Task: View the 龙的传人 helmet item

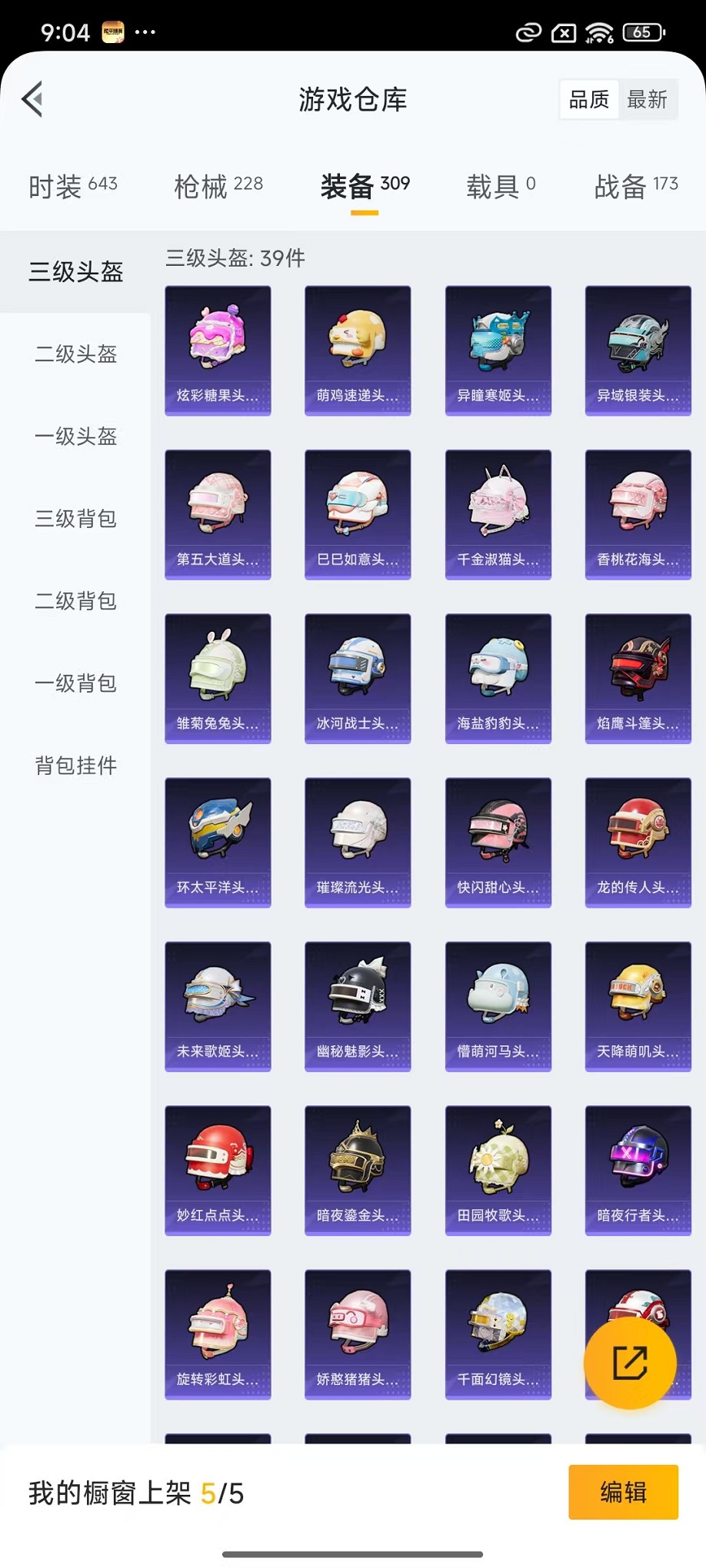Action: [638, 842]
